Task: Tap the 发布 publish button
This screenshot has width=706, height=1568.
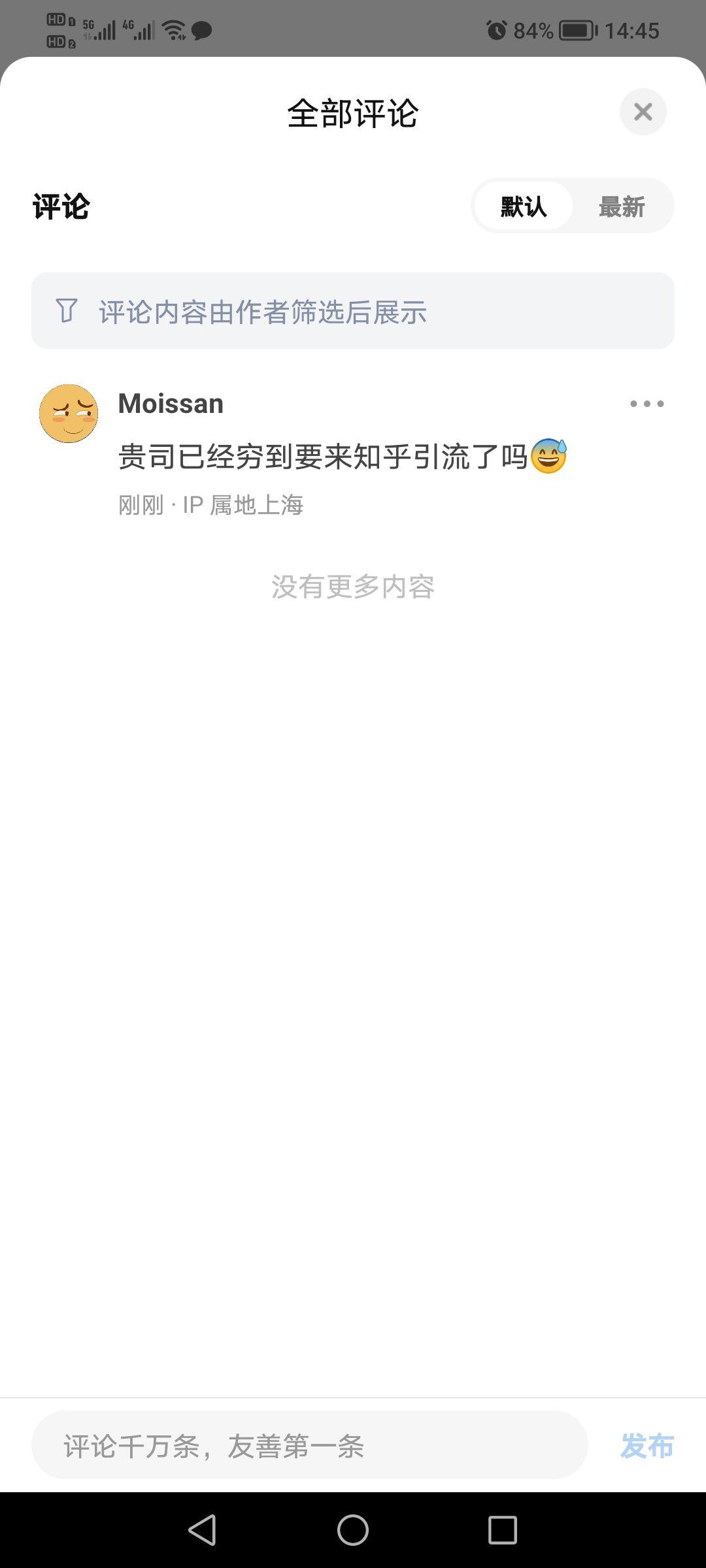Action: [647, 1445]
